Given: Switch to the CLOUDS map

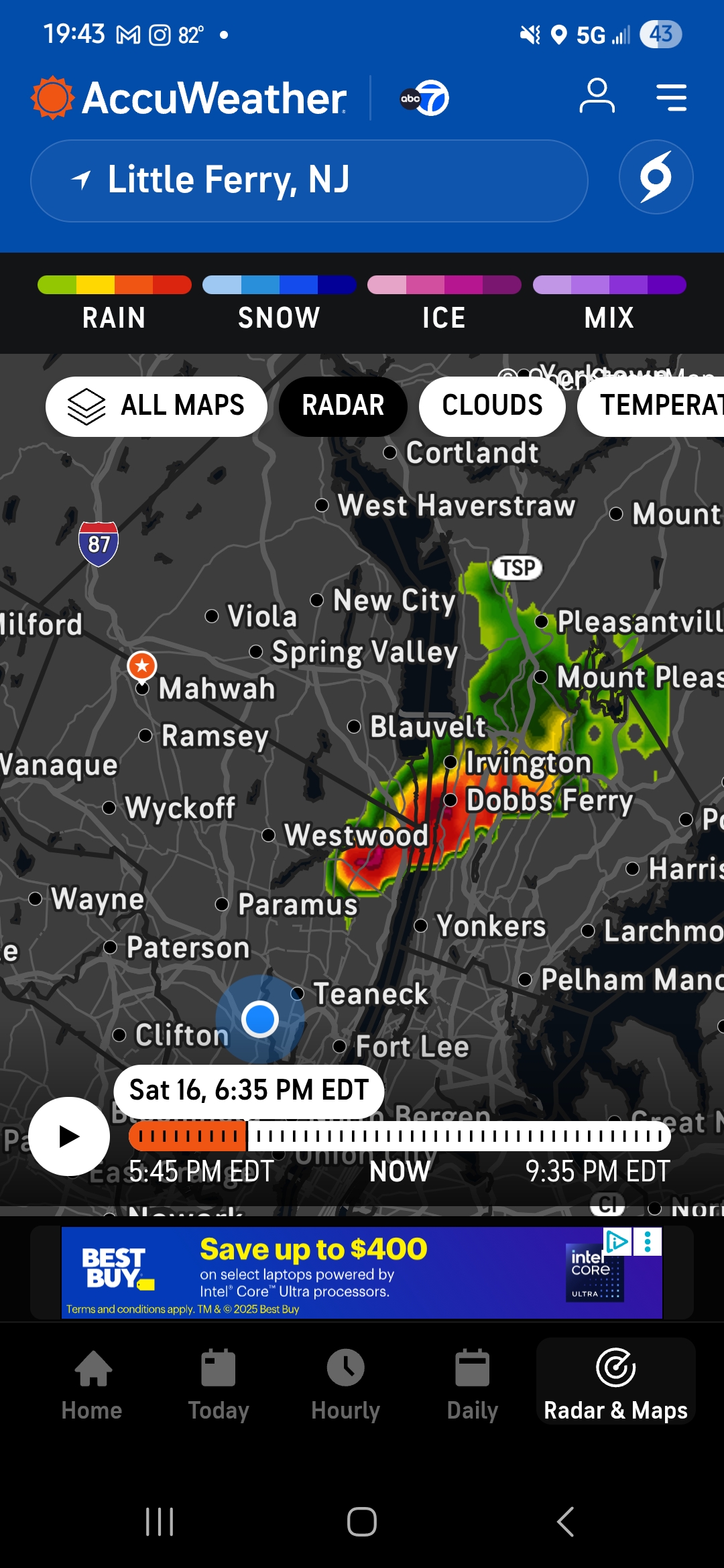Looking at the screenshot, I should (x=492, y=406).
